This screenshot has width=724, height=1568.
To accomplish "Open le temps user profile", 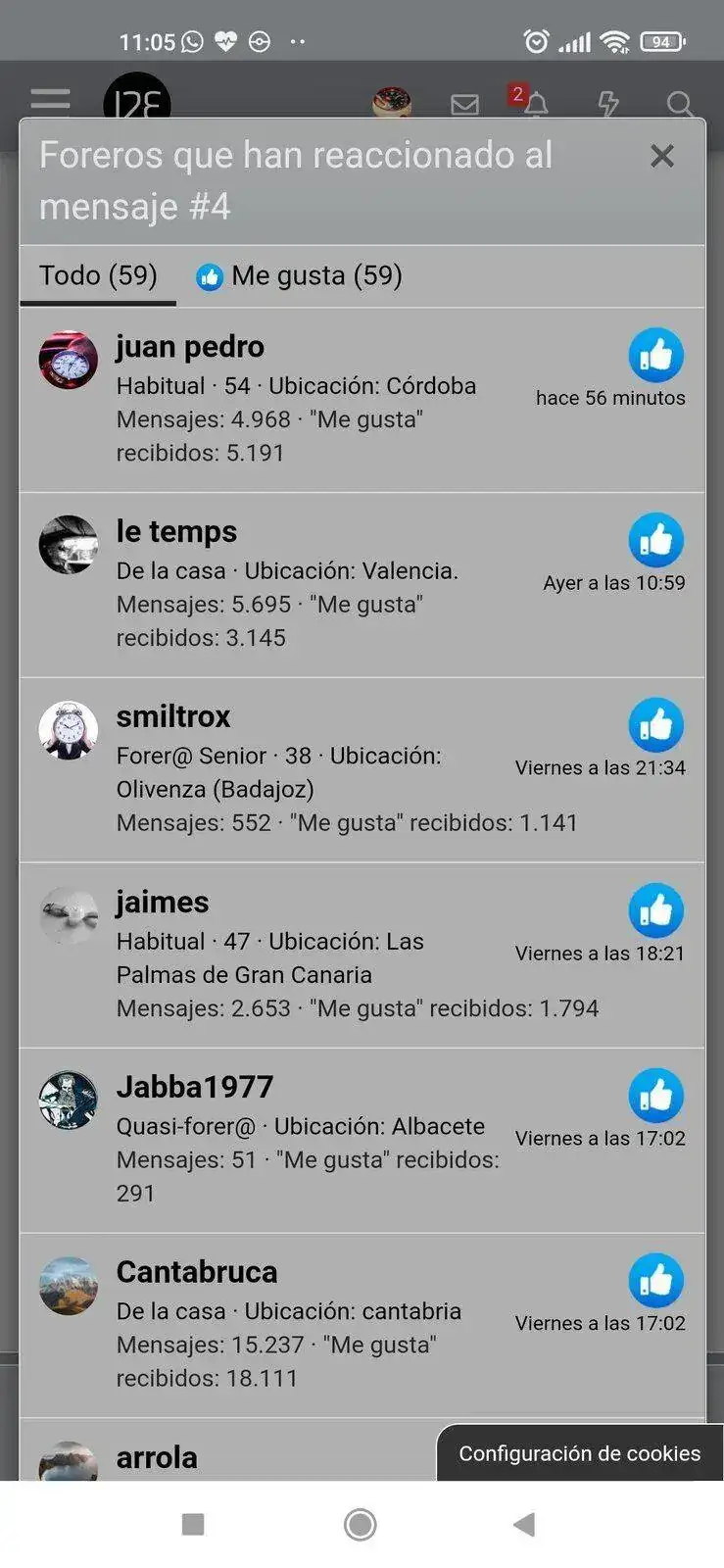I will [176, 531].
